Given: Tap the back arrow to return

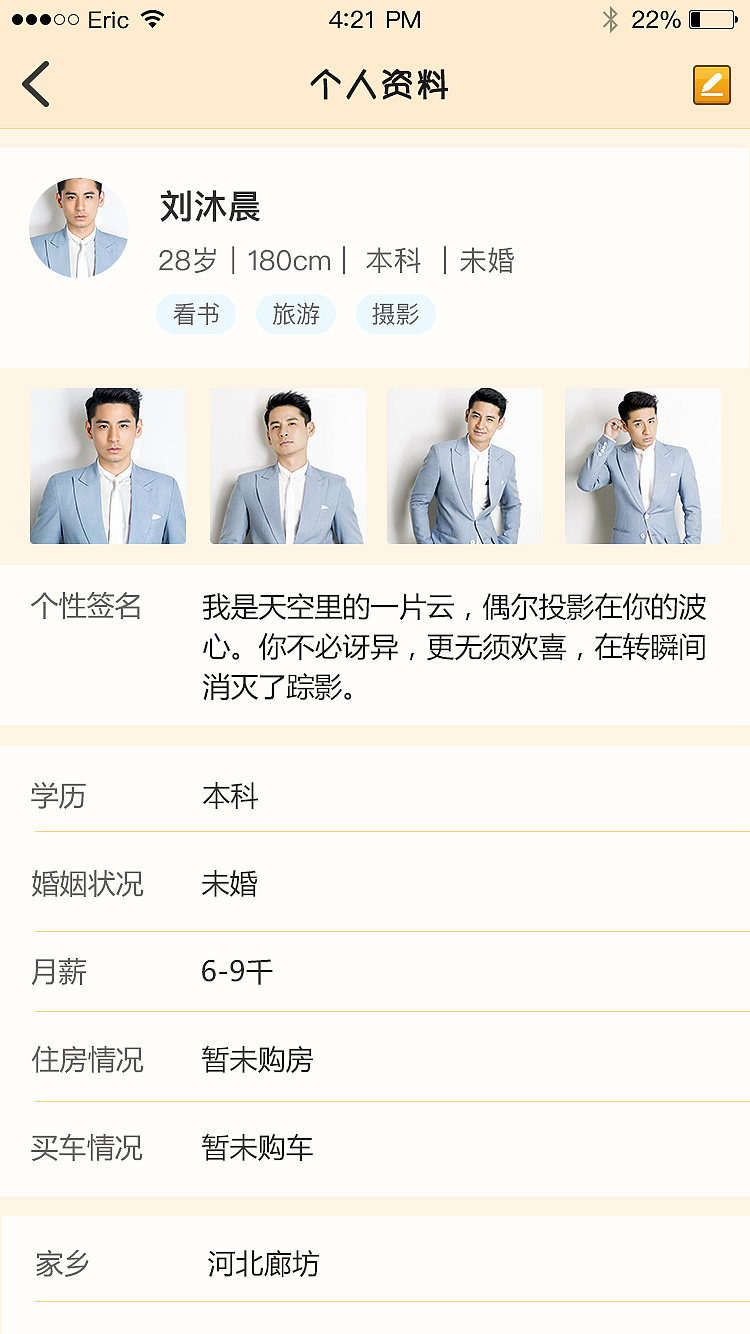Looking at the screenshot, I should pyautogui.click(x=36, y=84).
